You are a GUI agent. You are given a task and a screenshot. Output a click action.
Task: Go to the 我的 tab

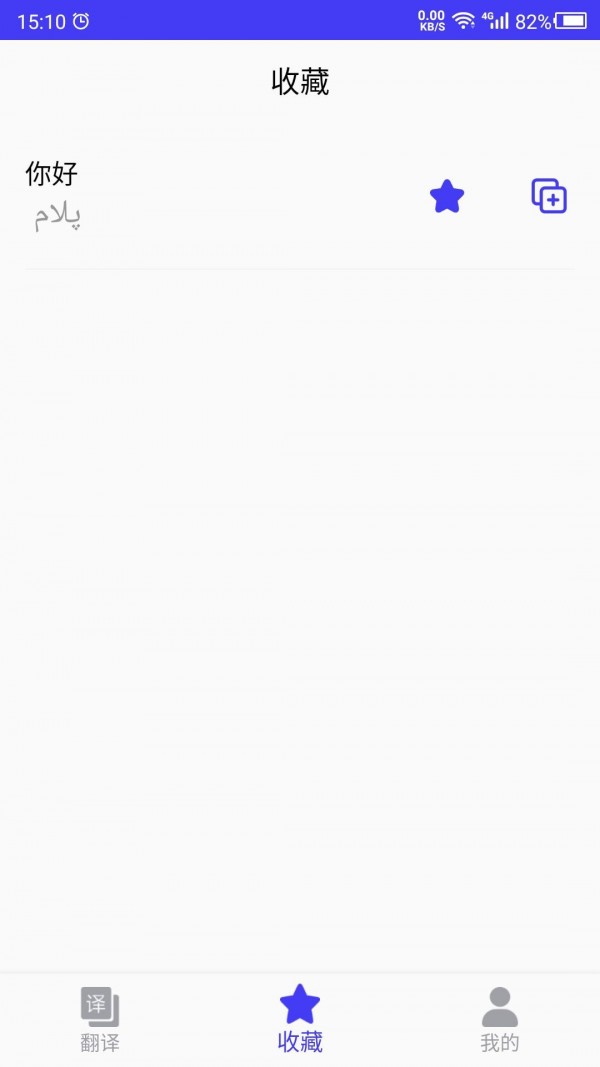click(500, 1019)
